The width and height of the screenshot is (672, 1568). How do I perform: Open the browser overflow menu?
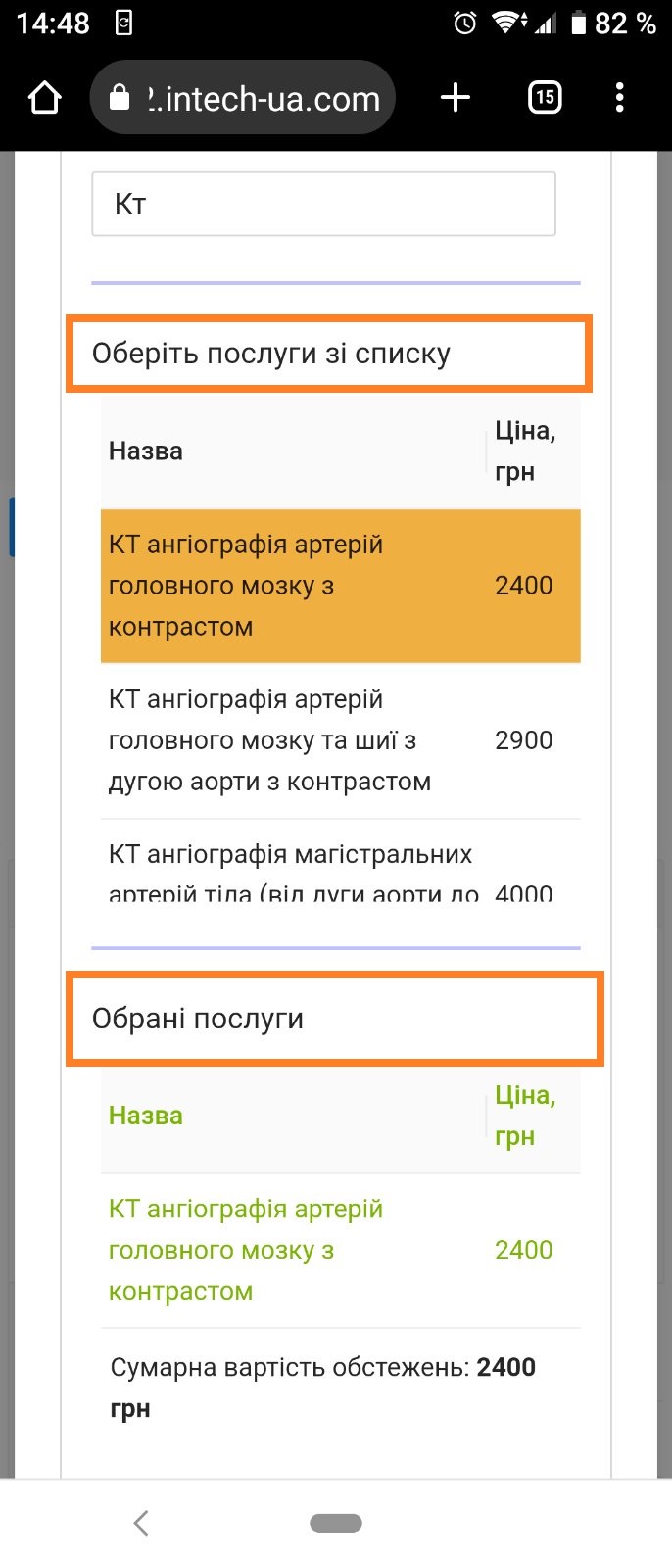click(x=619, y=98)
